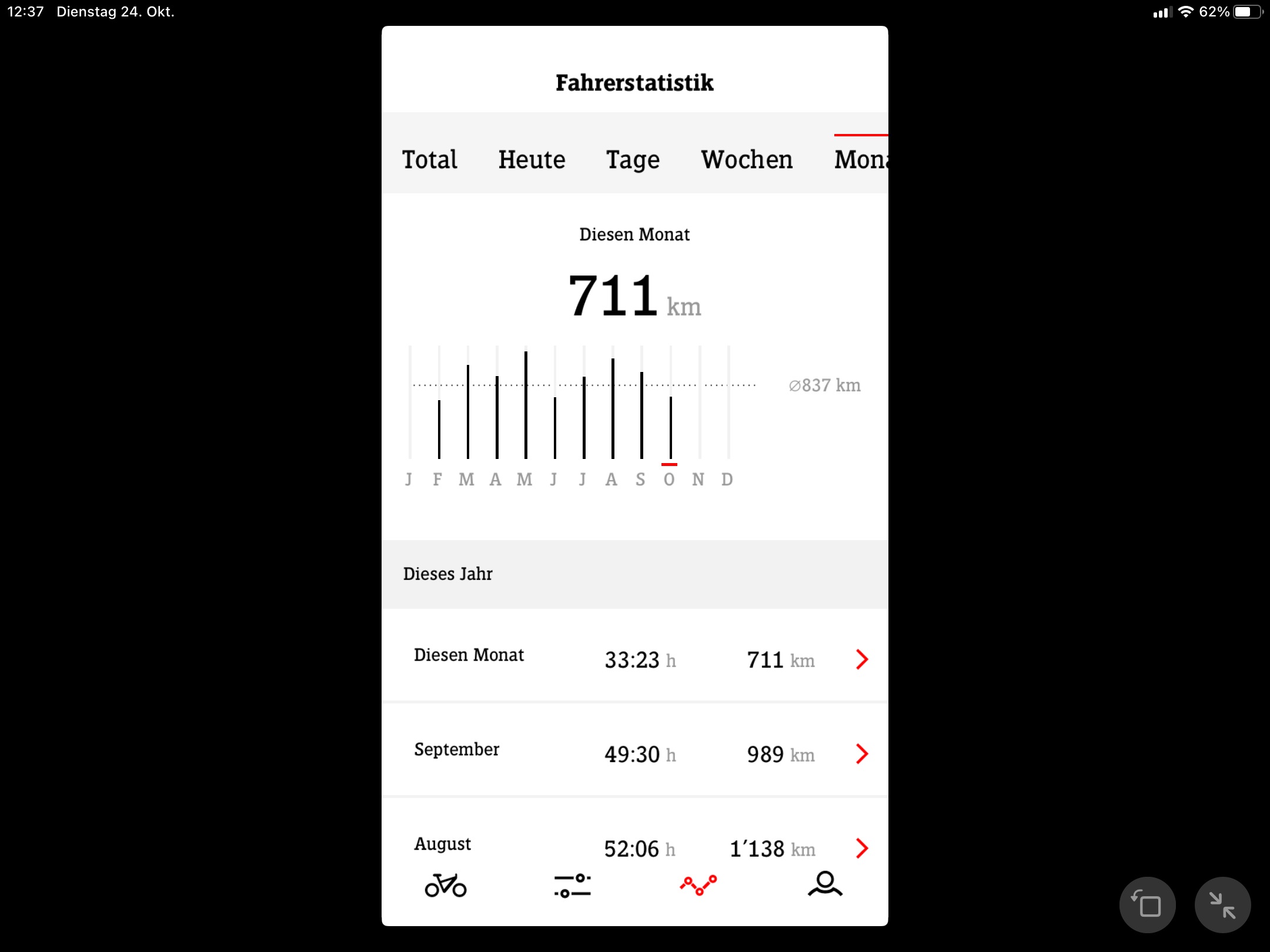The image size is (1270, 952).
Task: Switch to the Heute tab
Action: [x=532, y=160]
